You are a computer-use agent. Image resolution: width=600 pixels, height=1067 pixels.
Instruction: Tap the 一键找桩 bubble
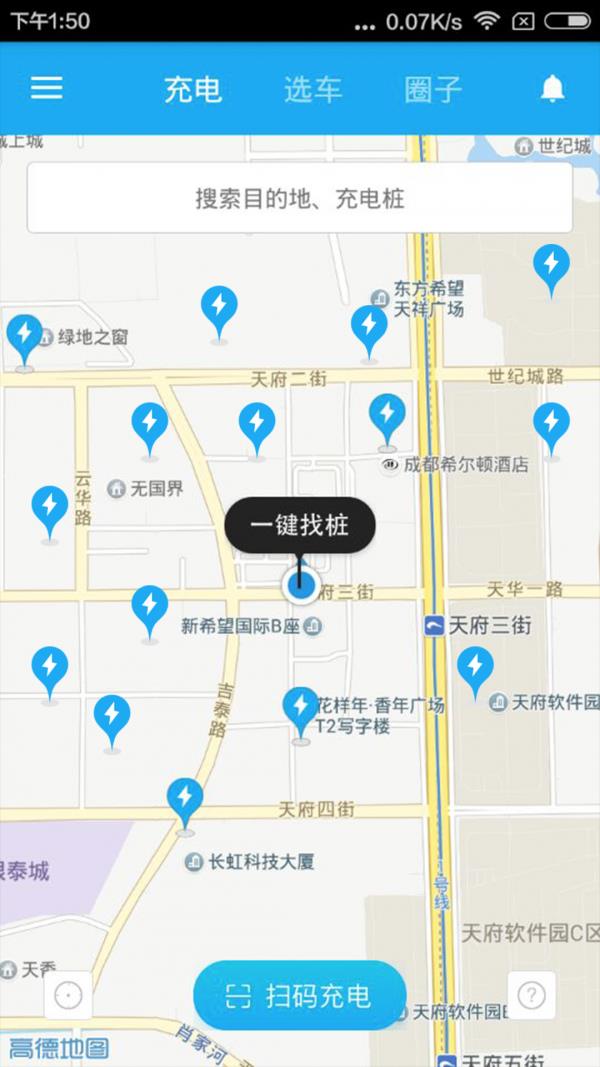point(300,525)
